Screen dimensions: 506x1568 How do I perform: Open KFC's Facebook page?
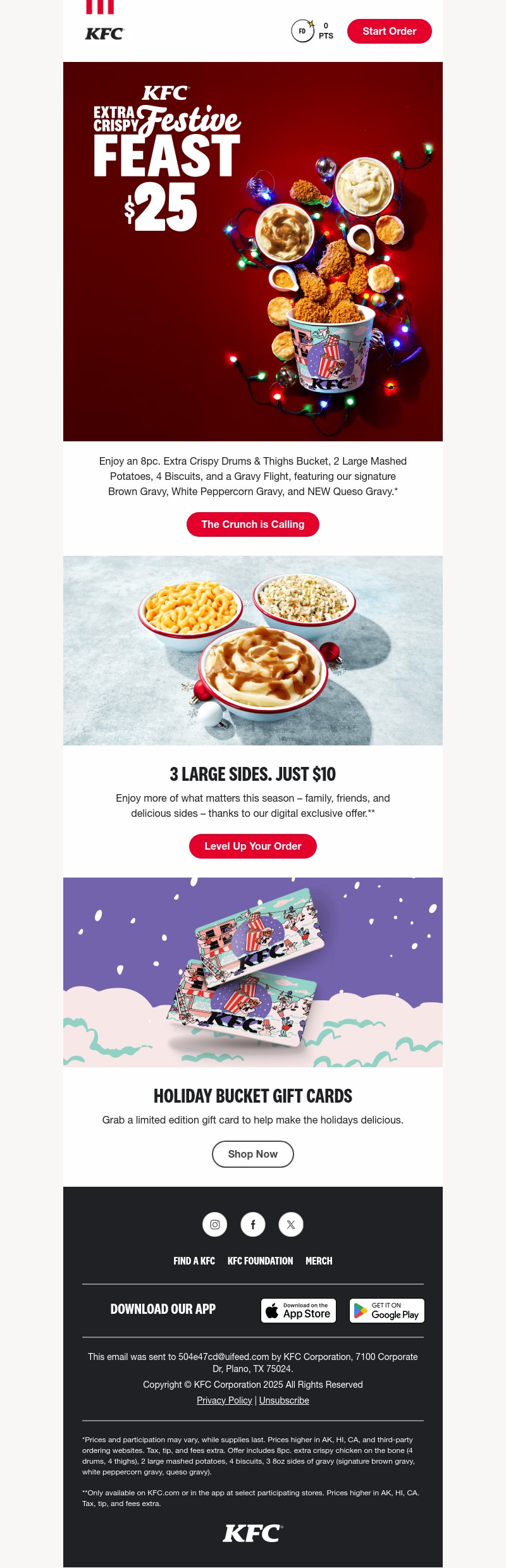(253, 1225)
